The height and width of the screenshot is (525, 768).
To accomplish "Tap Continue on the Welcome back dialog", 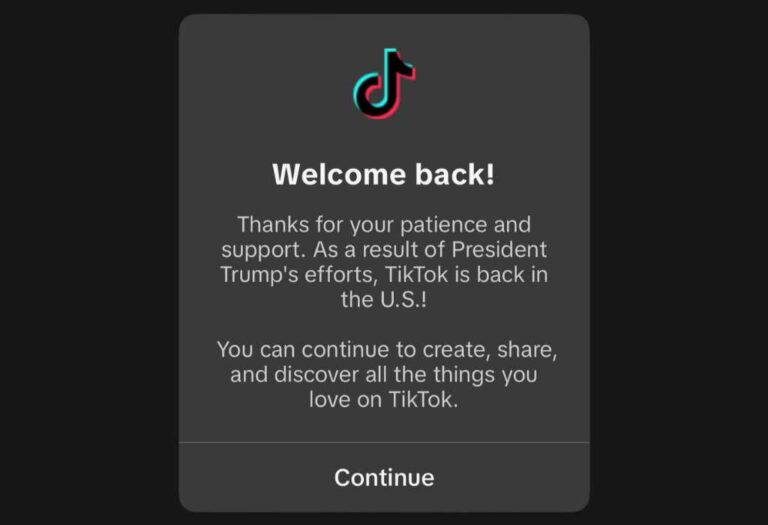I will (x=384, y=477).
